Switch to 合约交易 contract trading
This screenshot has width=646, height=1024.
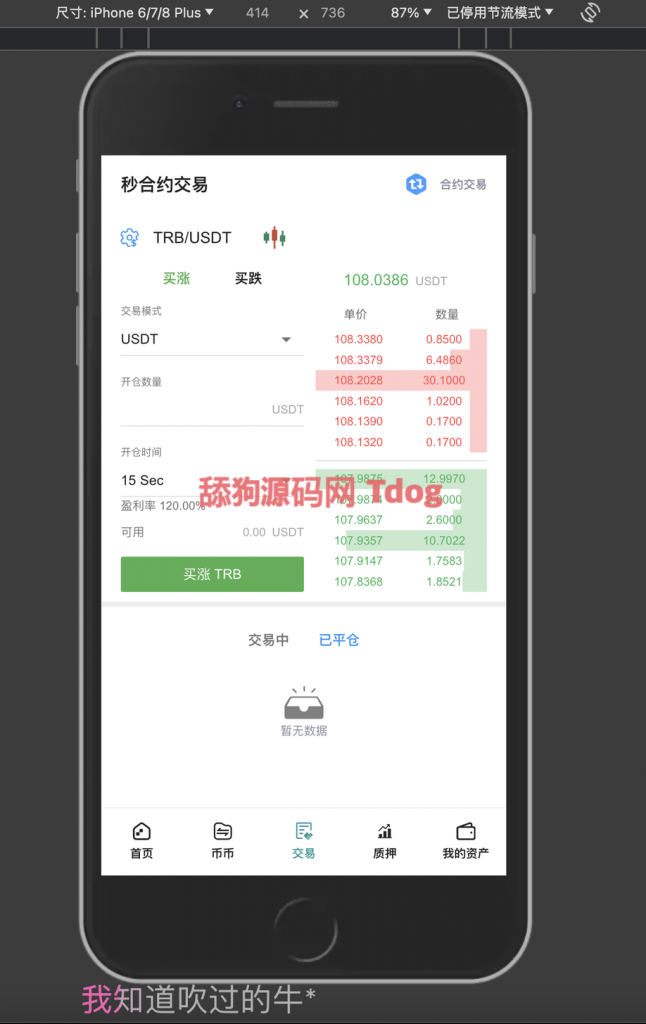pyautogui.click(x=446, y=185)
